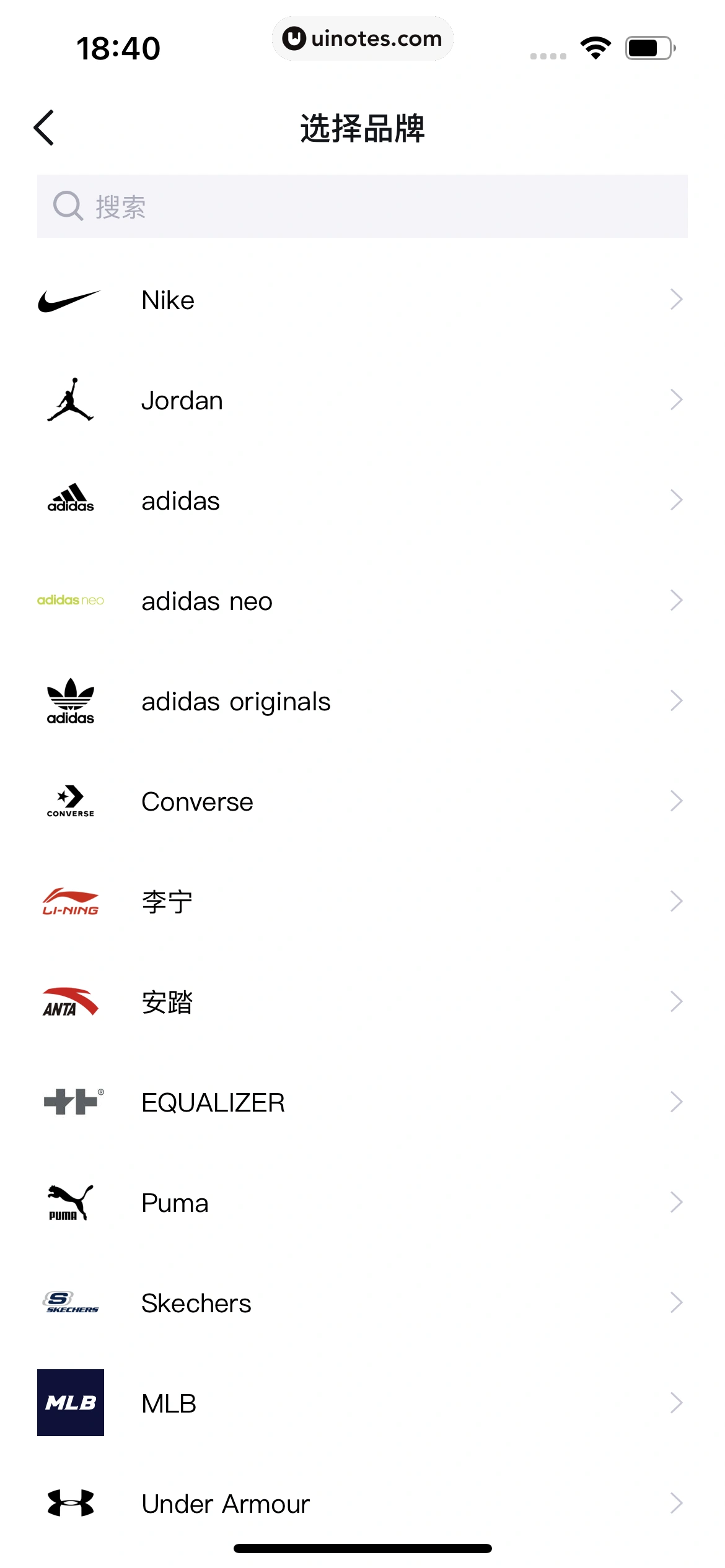Click the uinotes.com banner at top

362,38
